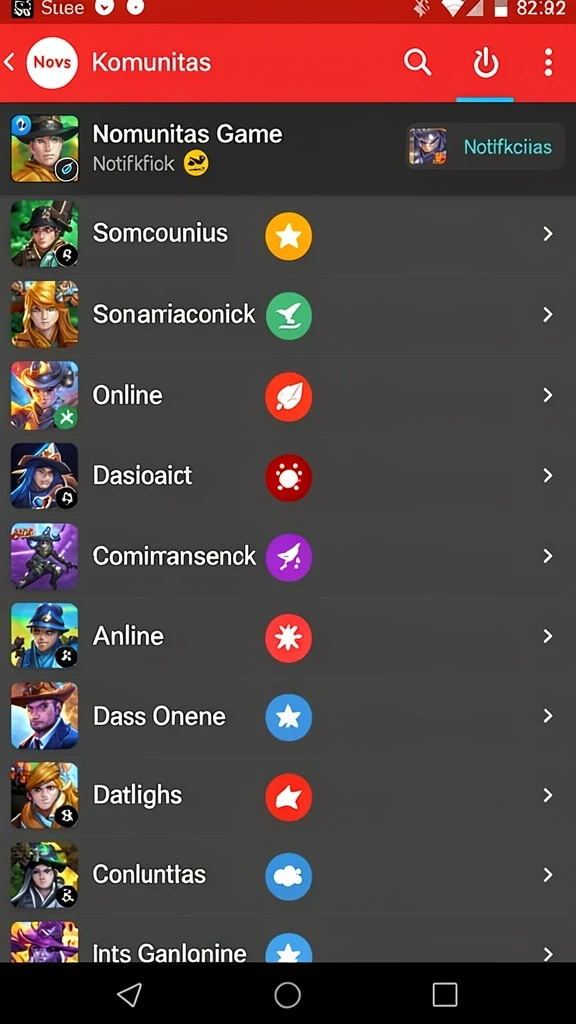Screen dimensions: 576x1024
Task: Open the Datlighs row
Action: tap(288, 795)
